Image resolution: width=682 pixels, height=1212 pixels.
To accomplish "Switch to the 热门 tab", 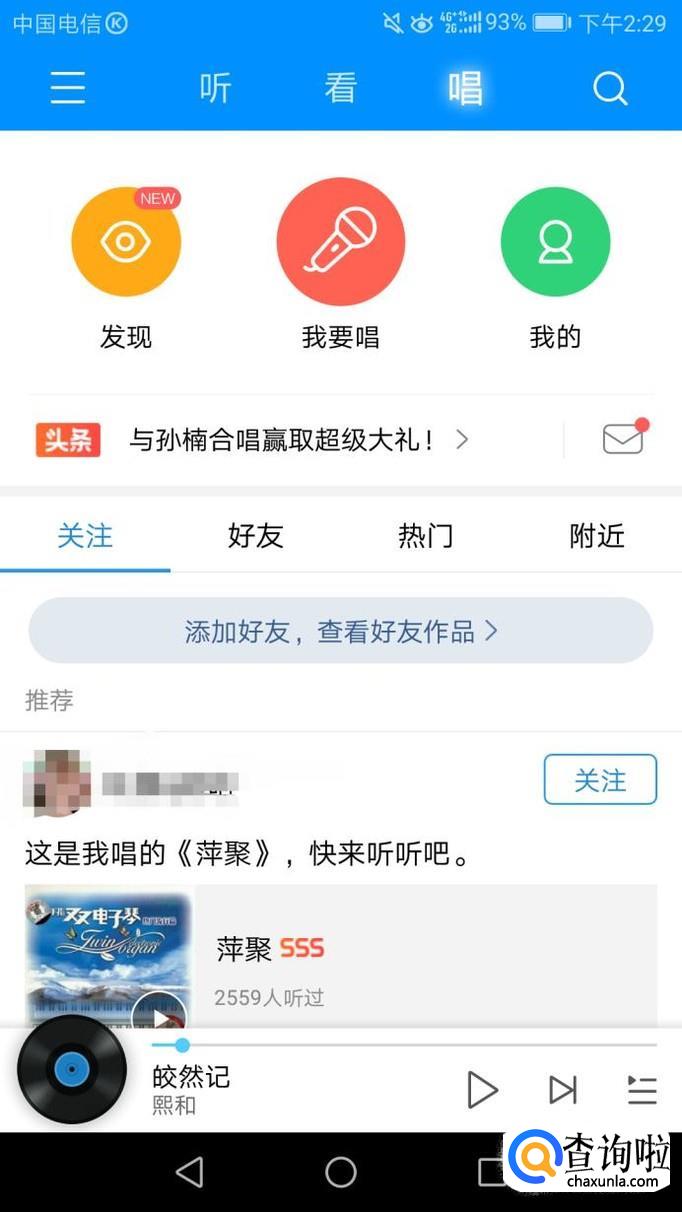I will tap(426, 536).
